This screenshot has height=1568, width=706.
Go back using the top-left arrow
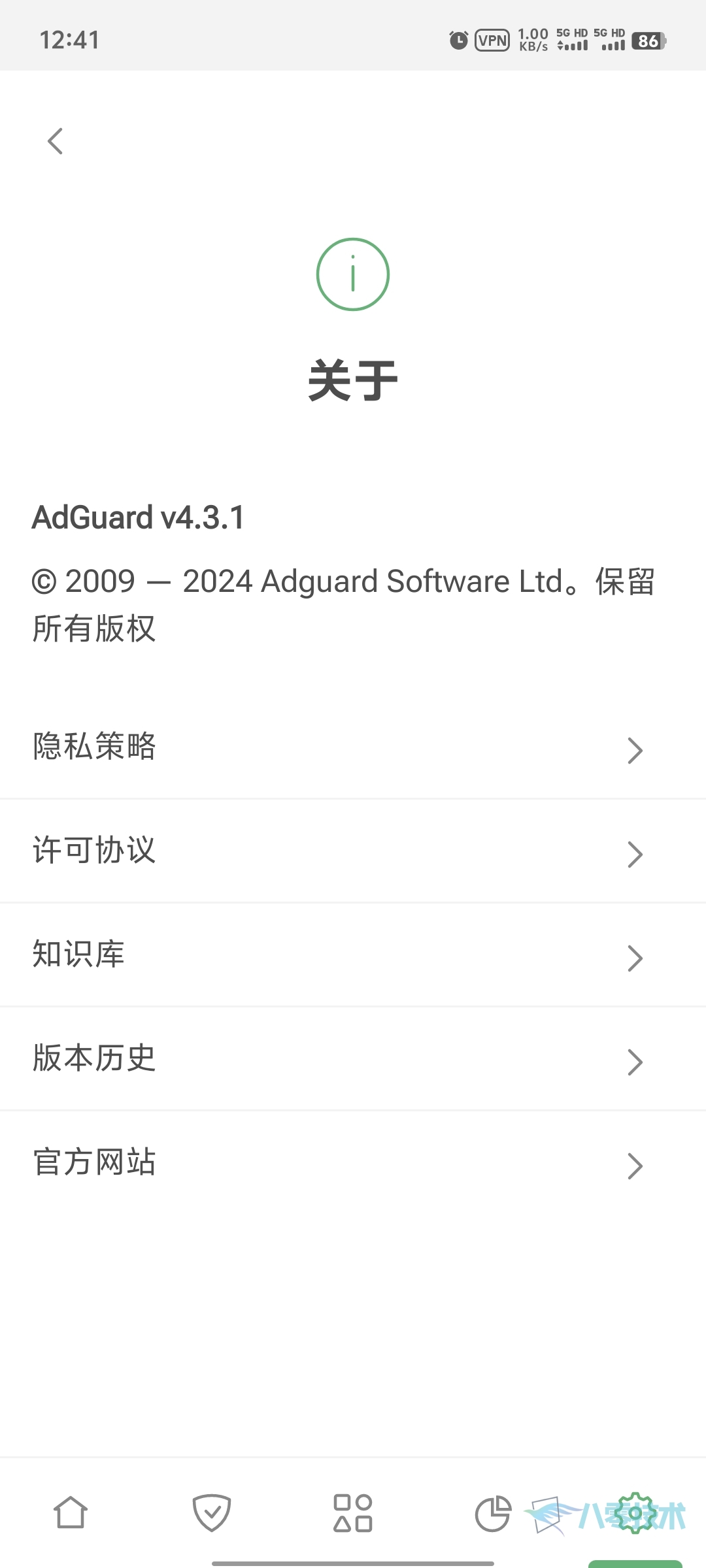[x=56, y=141]
